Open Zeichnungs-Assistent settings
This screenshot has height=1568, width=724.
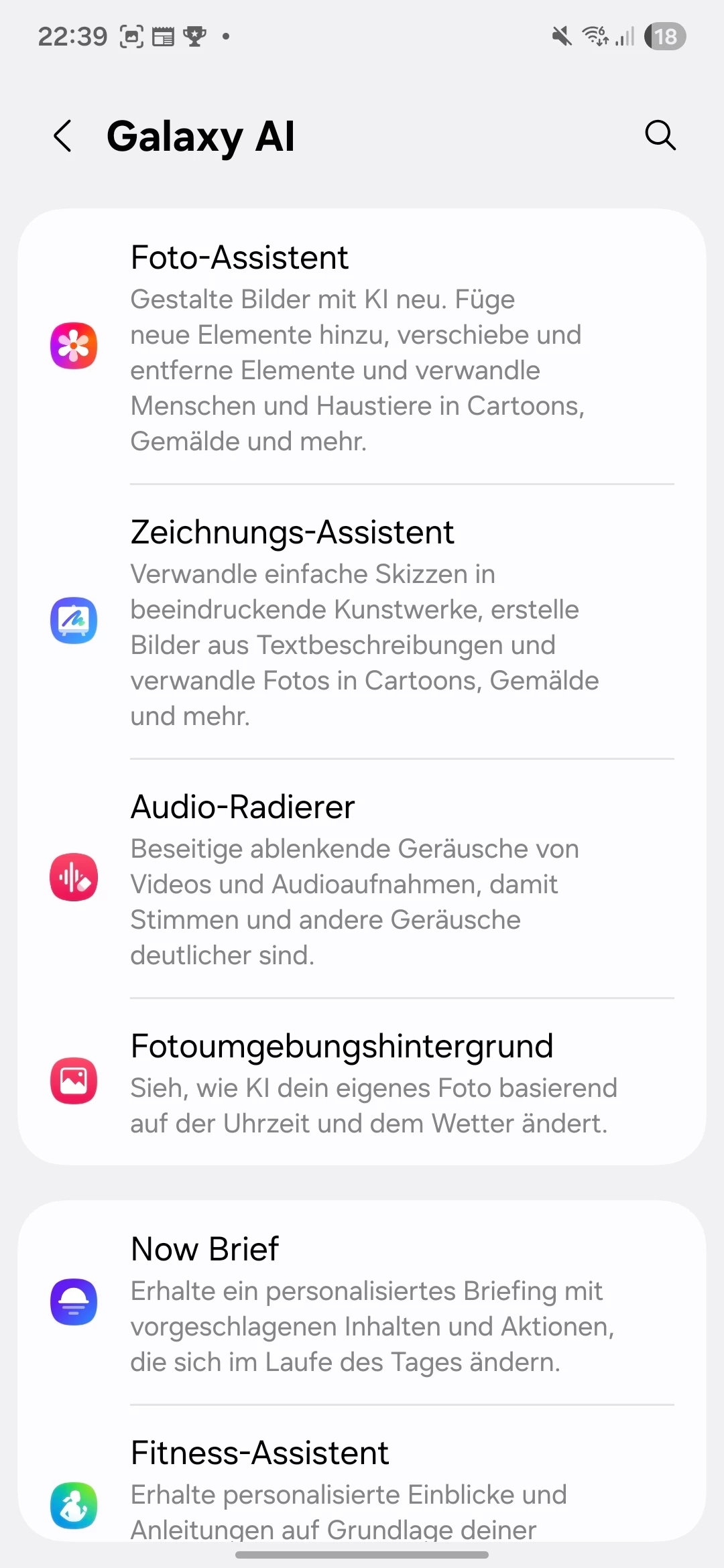(362, 621)
